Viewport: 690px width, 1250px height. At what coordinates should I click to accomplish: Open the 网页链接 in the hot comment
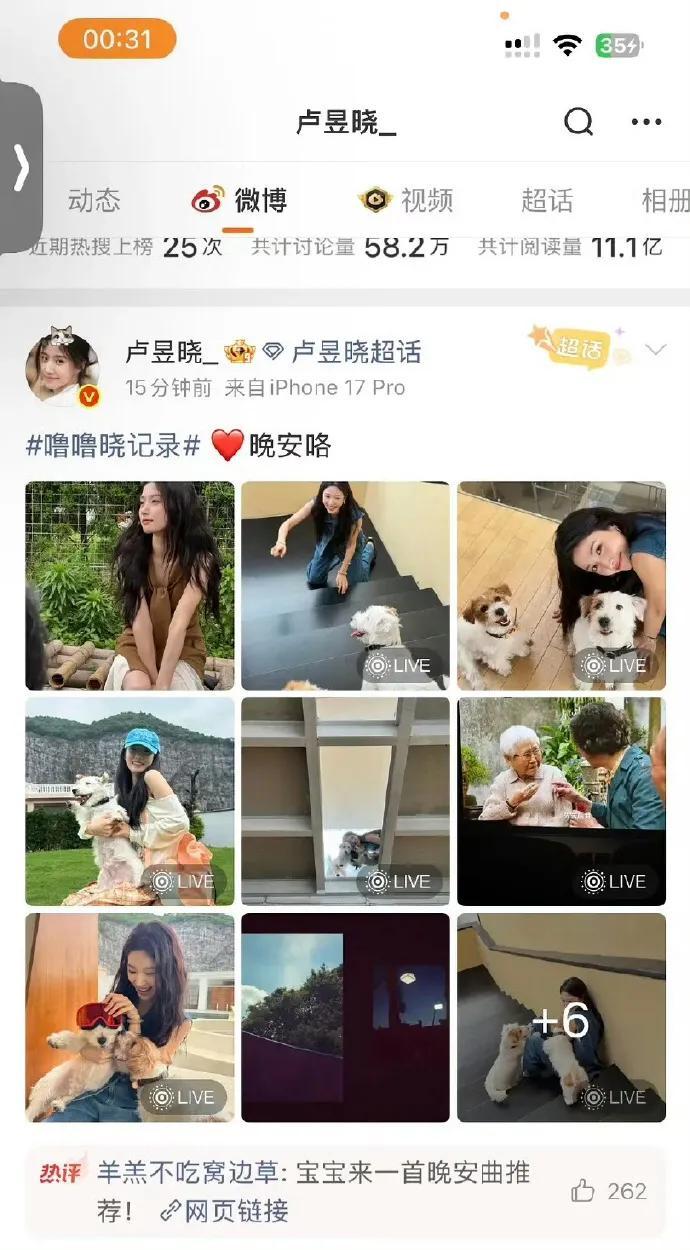(x=225, y=1211)
